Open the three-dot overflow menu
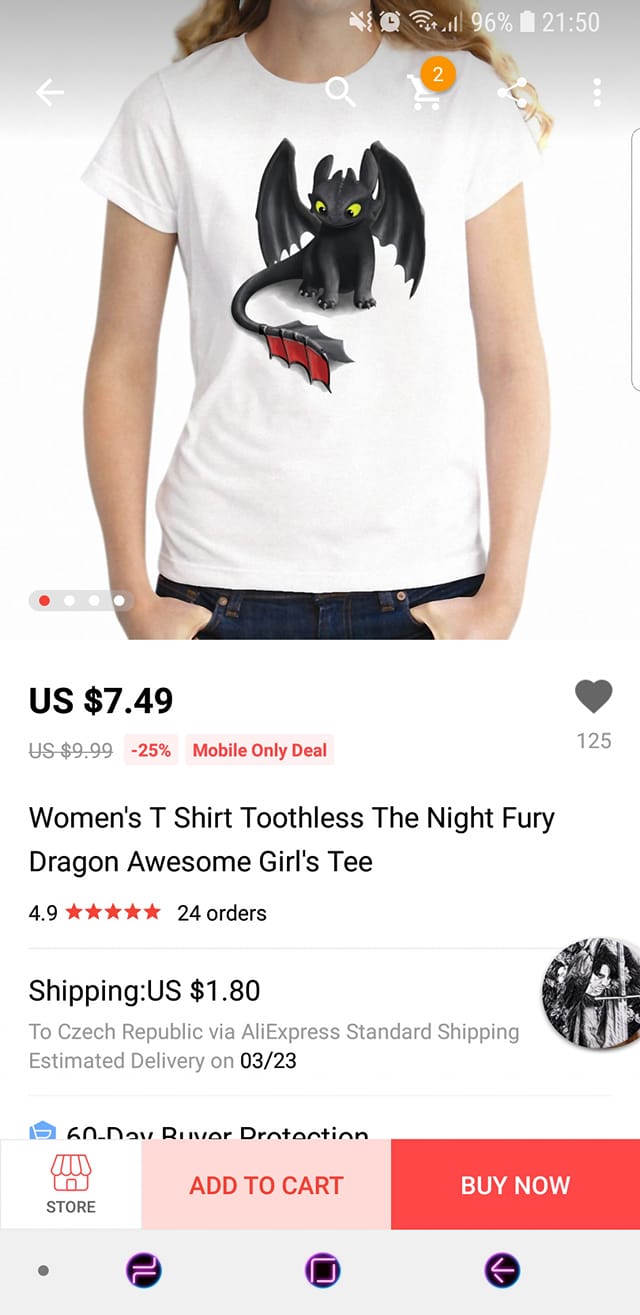 [x=596, y=93]
